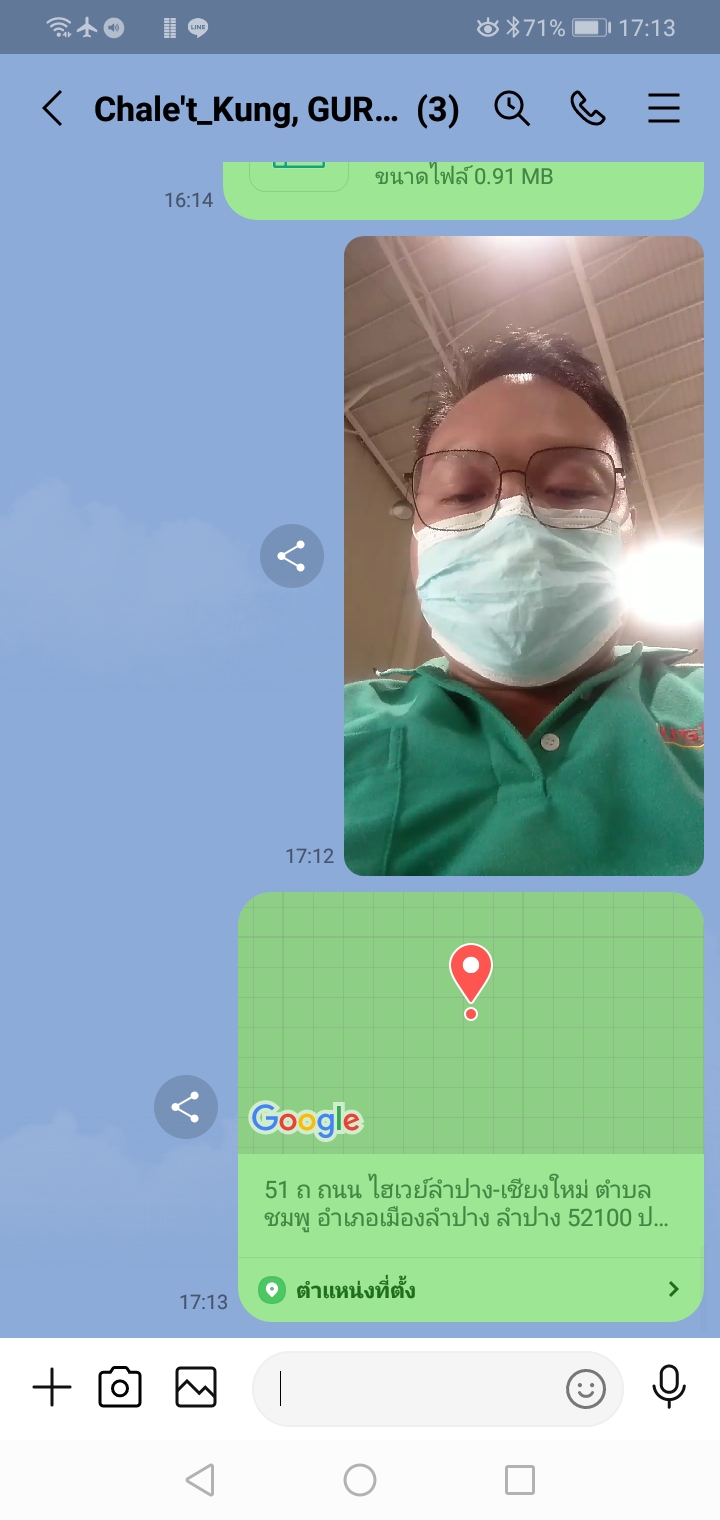Viewport: 720px width, 1520px height.
Task: Record a voice message
Action: pyautogui.click(x=669, y=1386)
